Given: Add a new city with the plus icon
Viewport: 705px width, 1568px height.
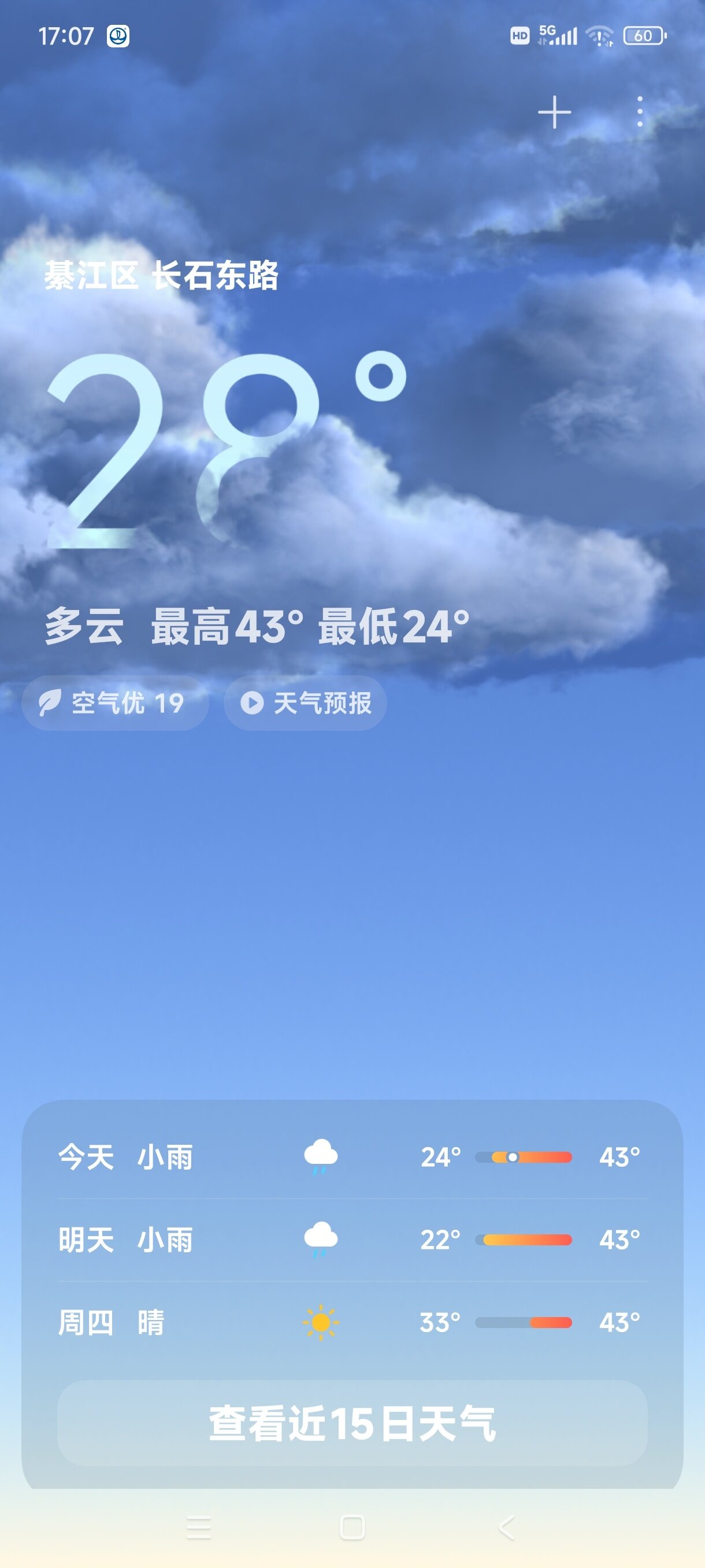Looking at the screenshot, I should click(554, 113).
